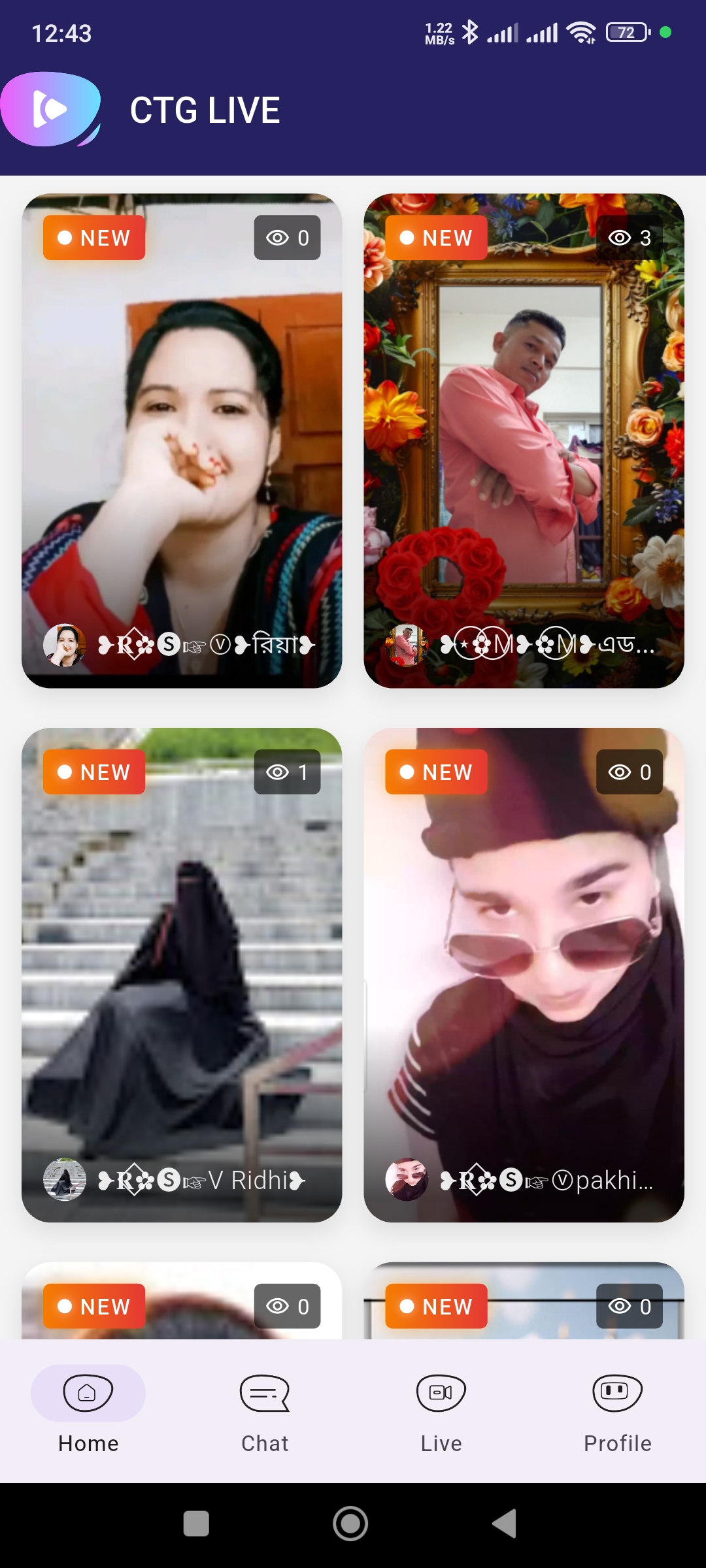
Task: Tap the streamer name pakhi link
Action: point(608,1179)
